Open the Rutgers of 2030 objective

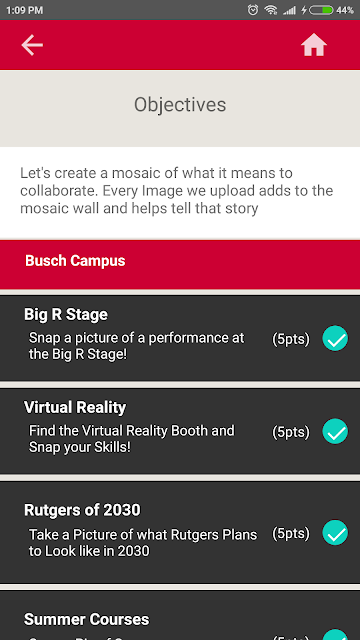pos(180,532)
